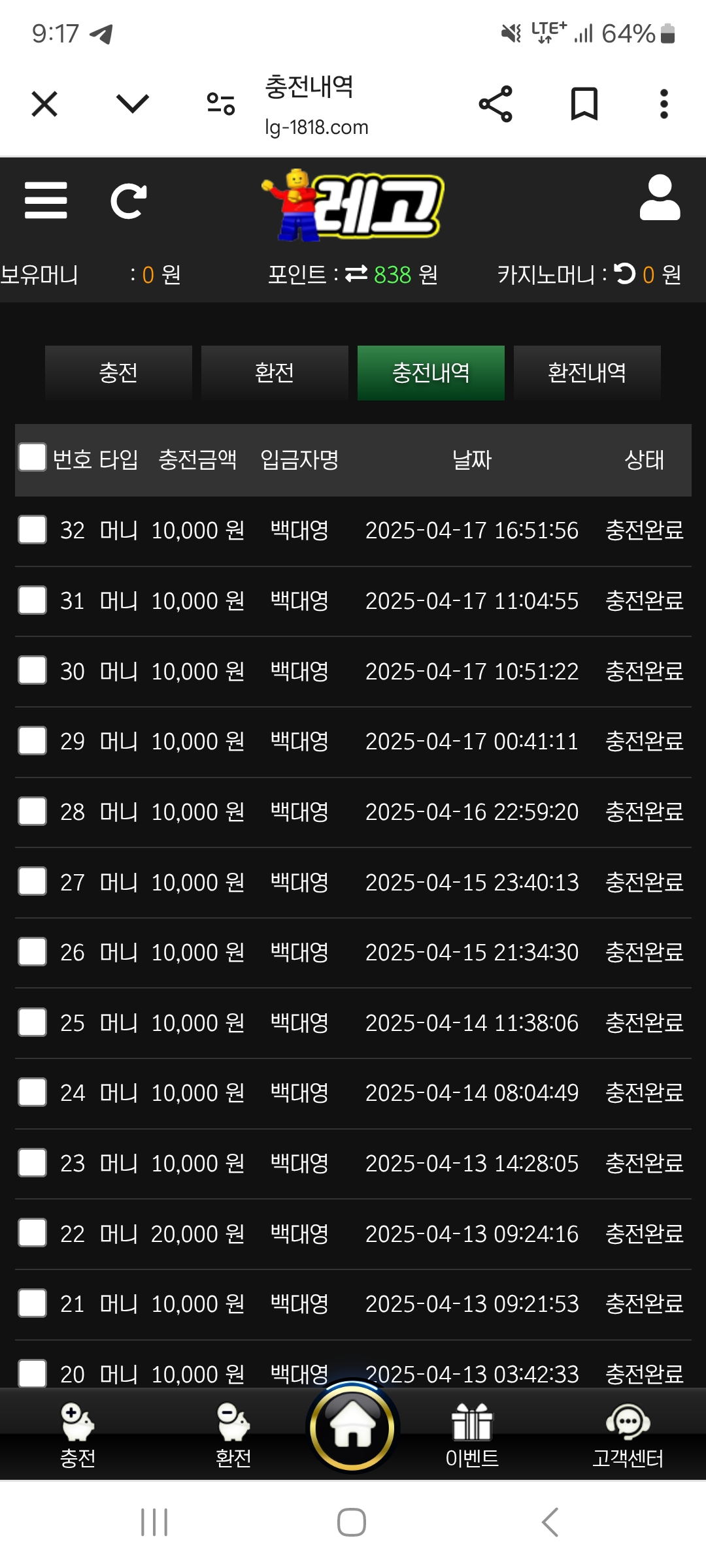Image resolution: width=706 pixels, height=1568 pixels.
Task: Go back with the system back button
Action: tap(550, 1522)
